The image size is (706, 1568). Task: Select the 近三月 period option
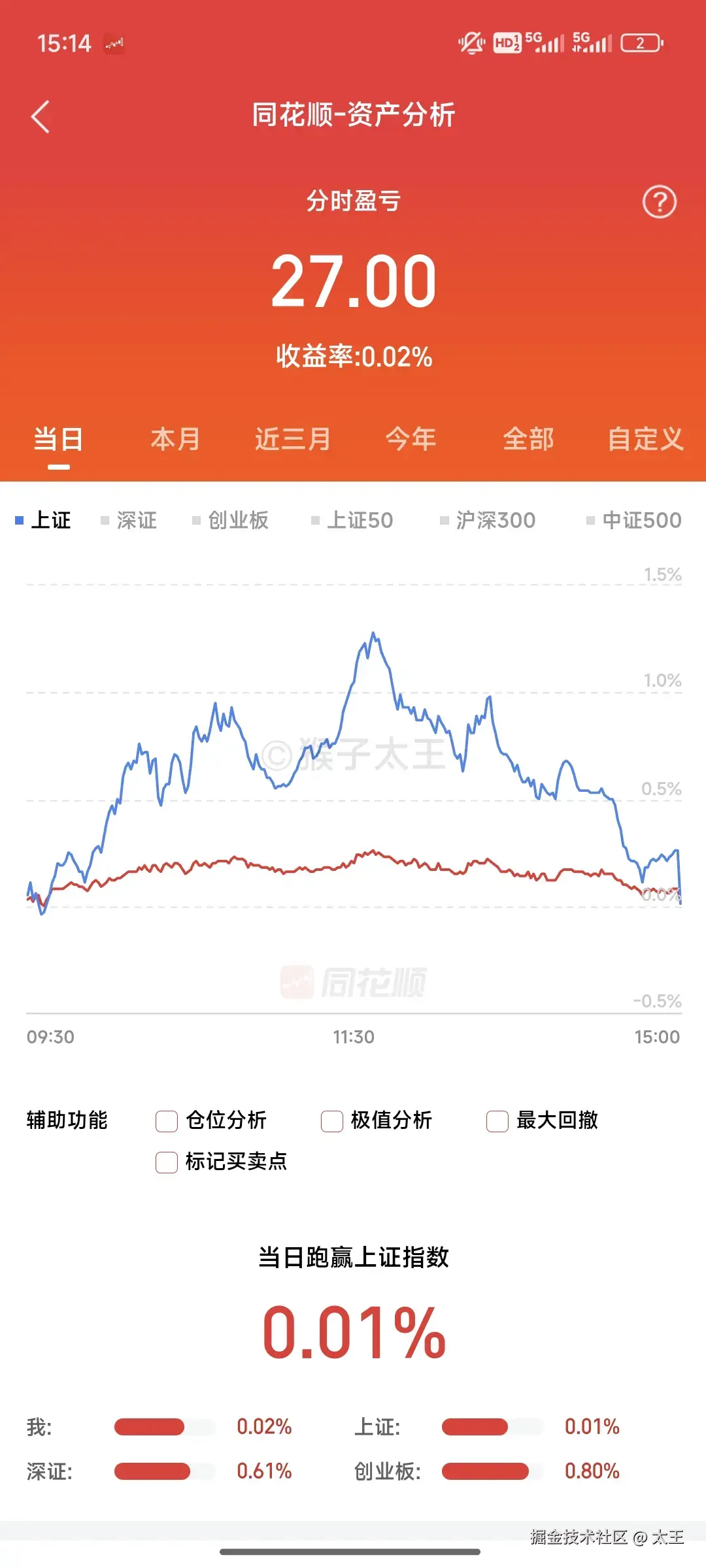(292, 439)
